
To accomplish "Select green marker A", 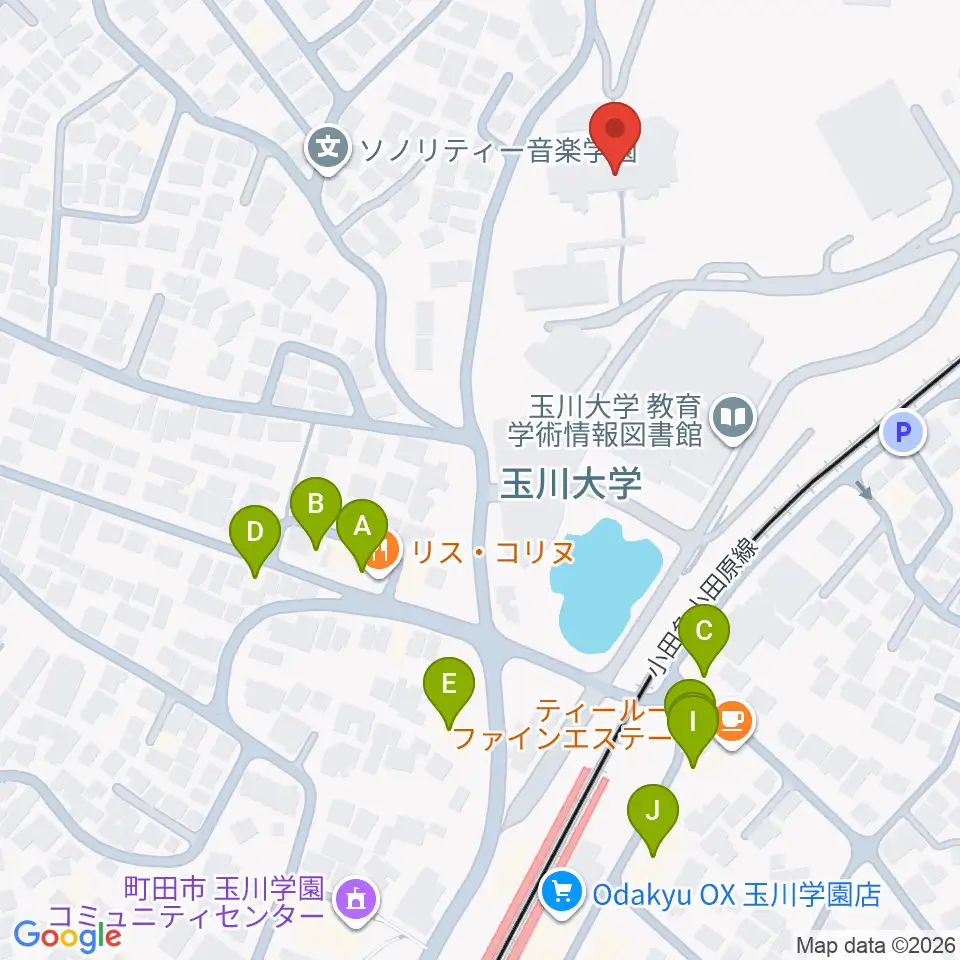I will (x=362, y=535).
